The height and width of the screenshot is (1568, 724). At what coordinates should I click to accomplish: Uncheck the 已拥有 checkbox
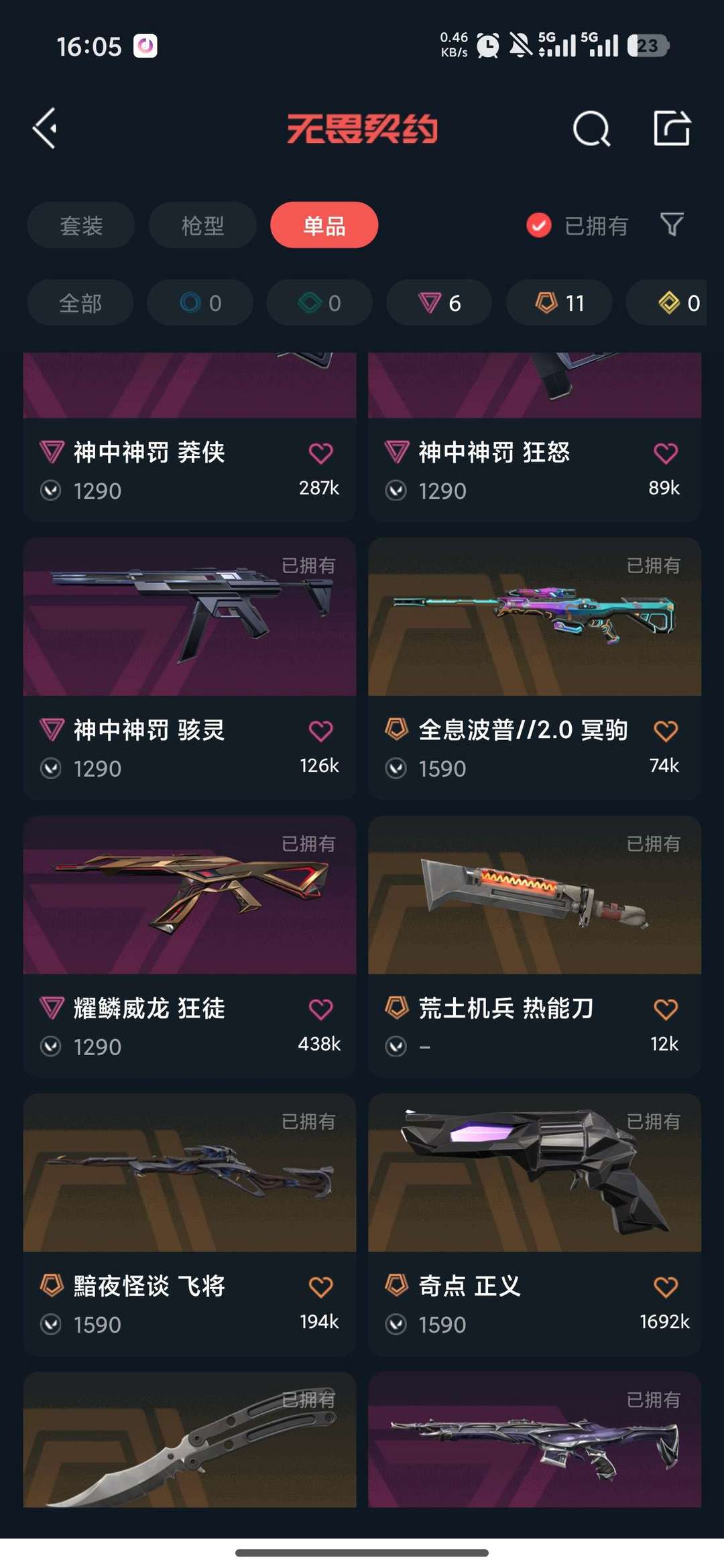tap(539, 225)
